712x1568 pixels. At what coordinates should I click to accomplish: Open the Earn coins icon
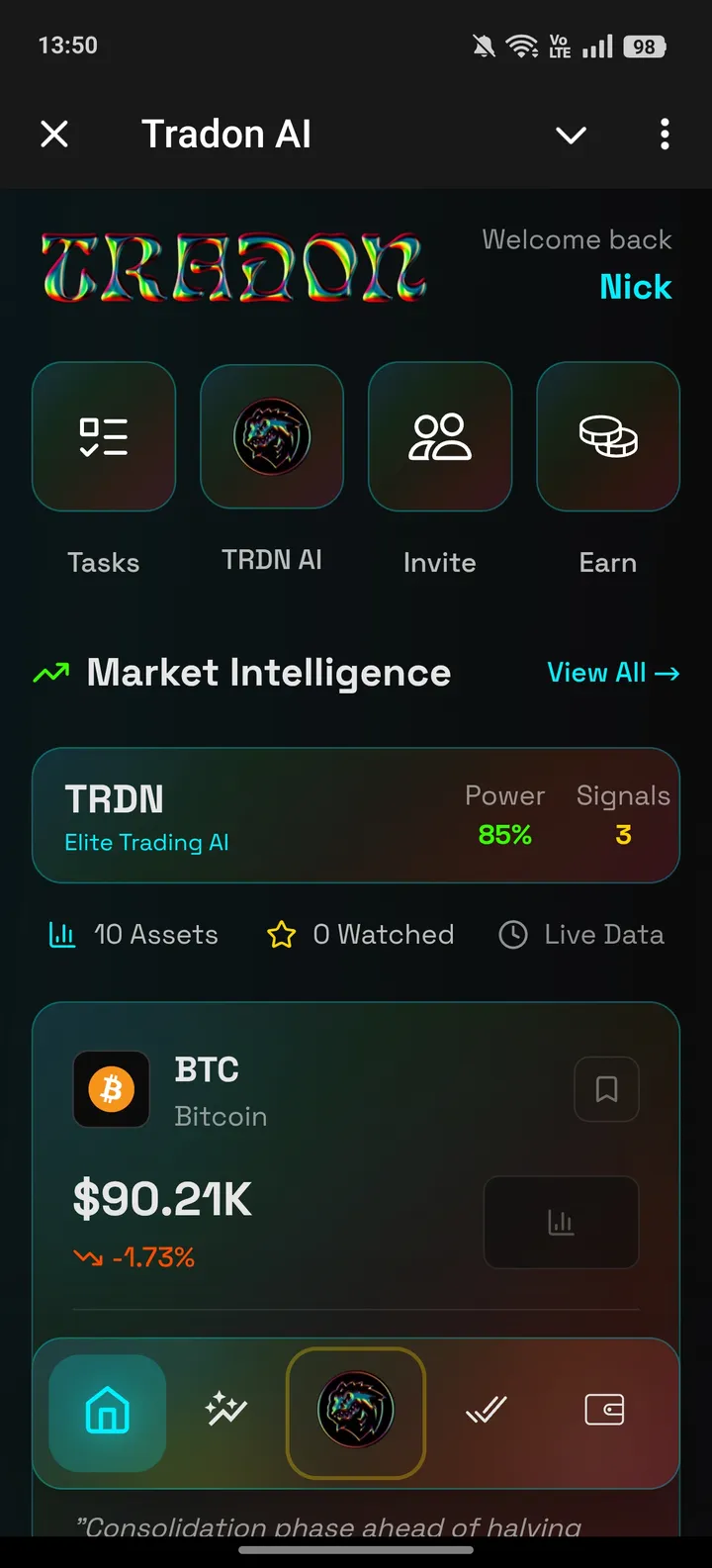(x=607, y=436)
